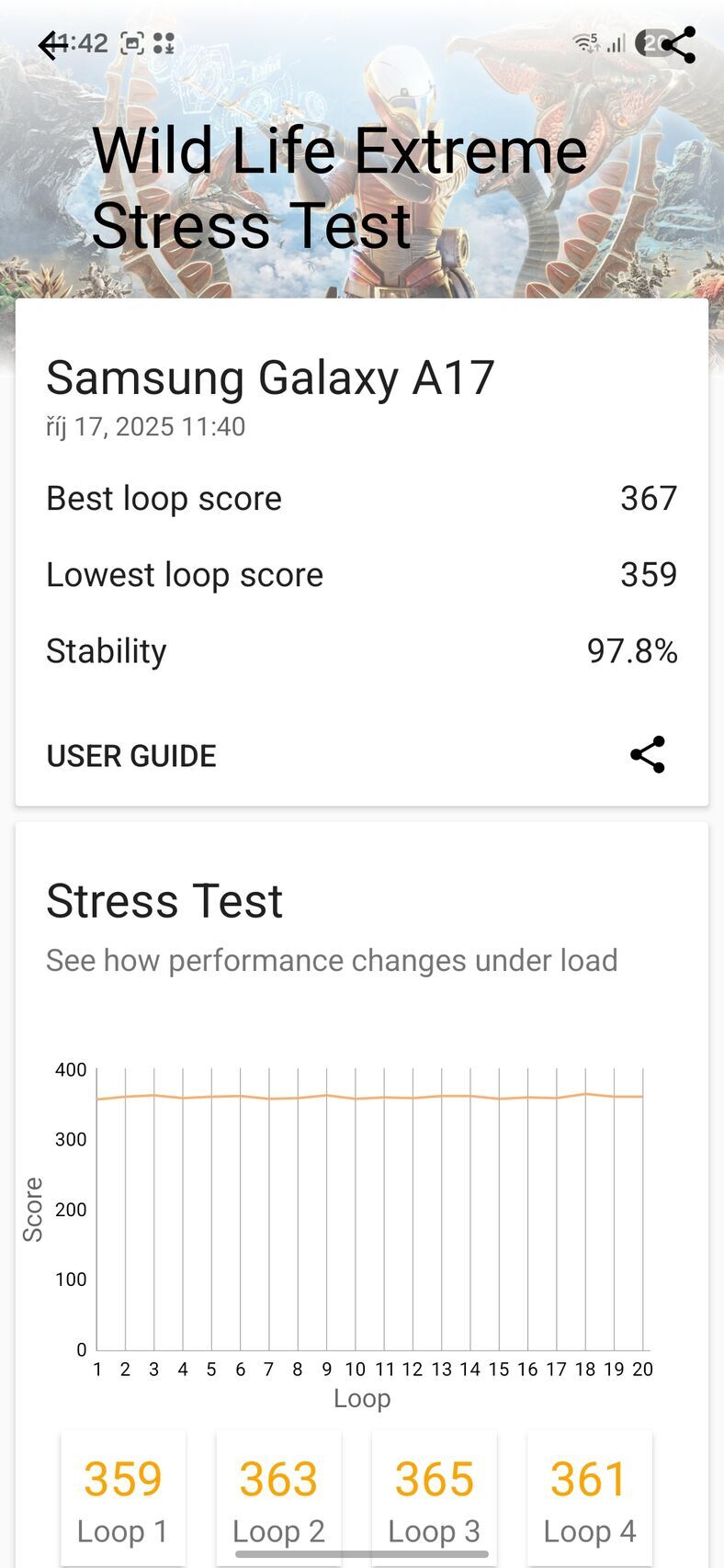Screen dimensions: 724x1568
Task: Select the Loop 4 score card
Action: (589, 1497)
